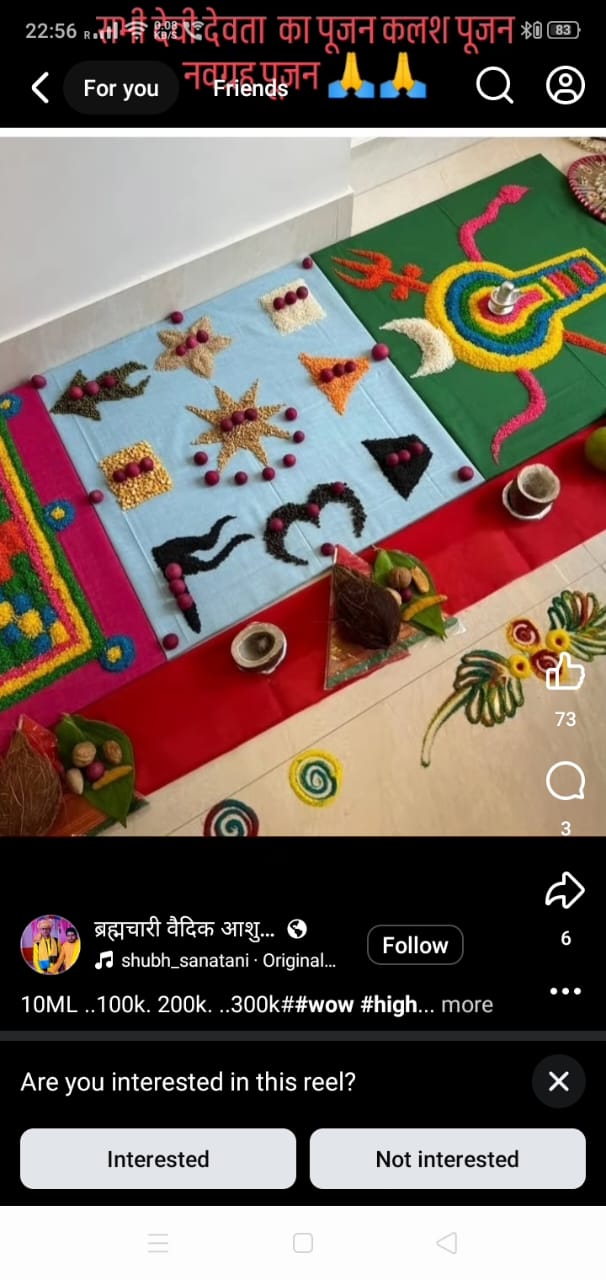Open your profile icon

(x=565, y=86)
